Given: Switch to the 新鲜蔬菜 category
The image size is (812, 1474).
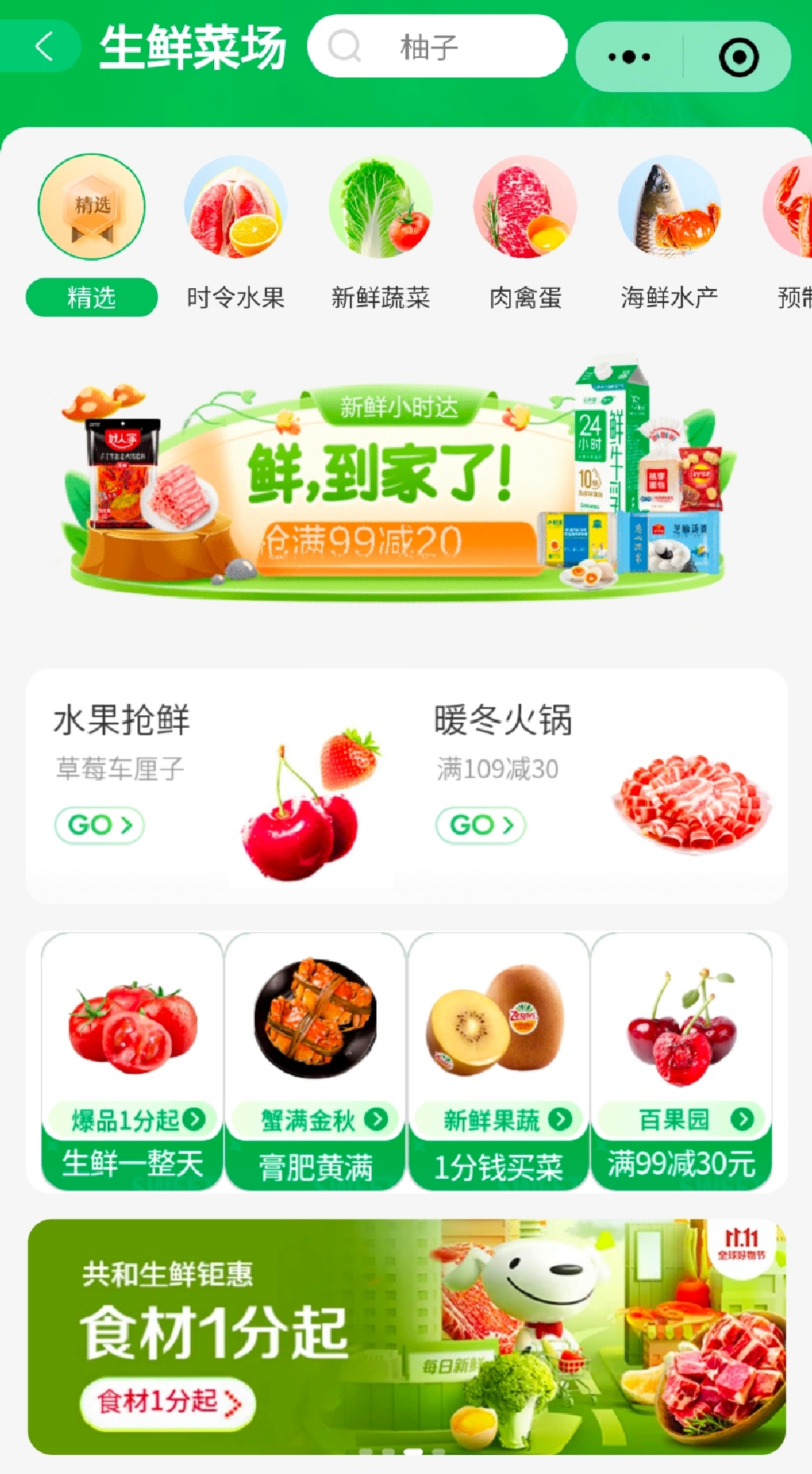Looking at the screenshot, I should tap(380, 233).
